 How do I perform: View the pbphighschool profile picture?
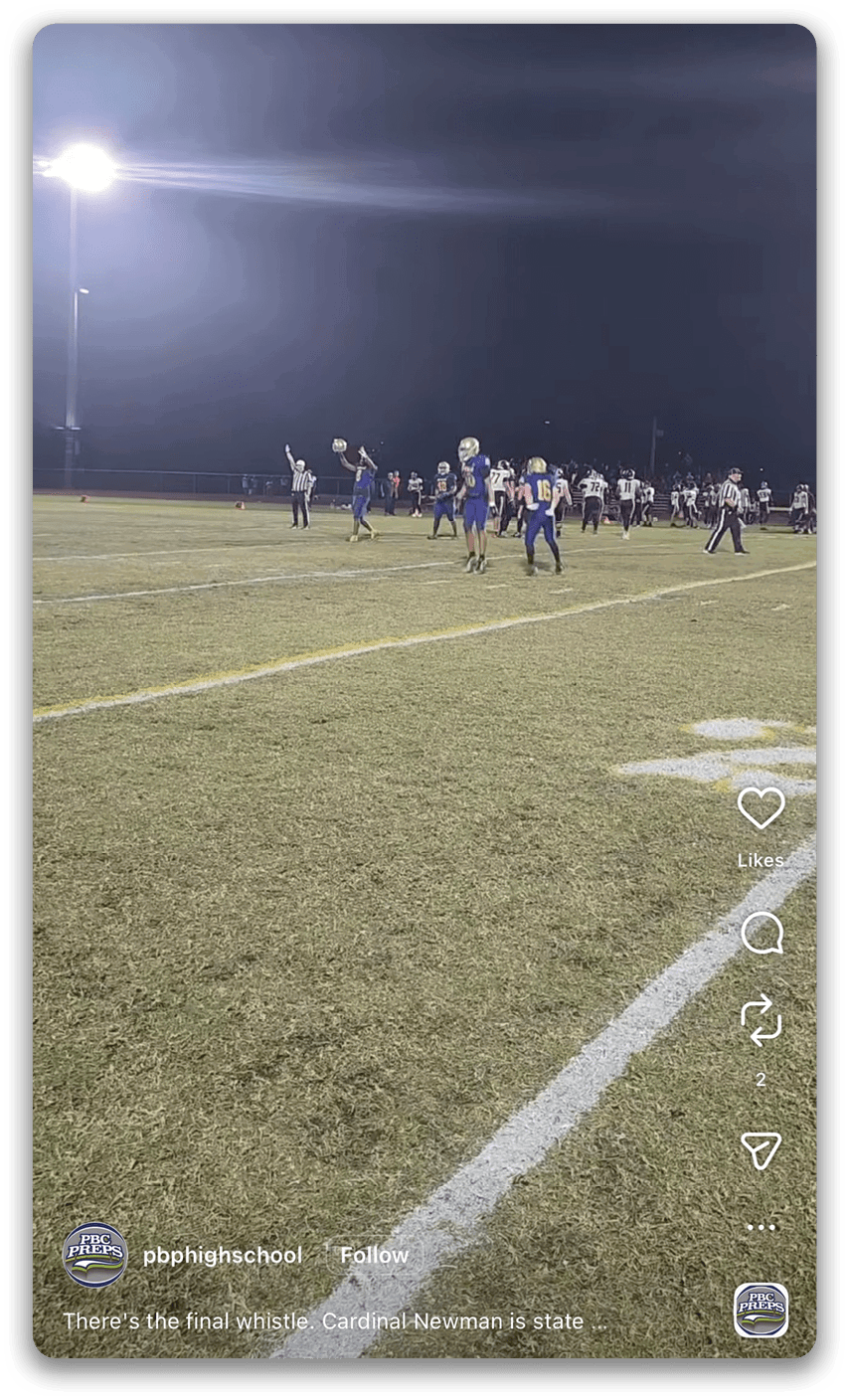[94, 1255]
